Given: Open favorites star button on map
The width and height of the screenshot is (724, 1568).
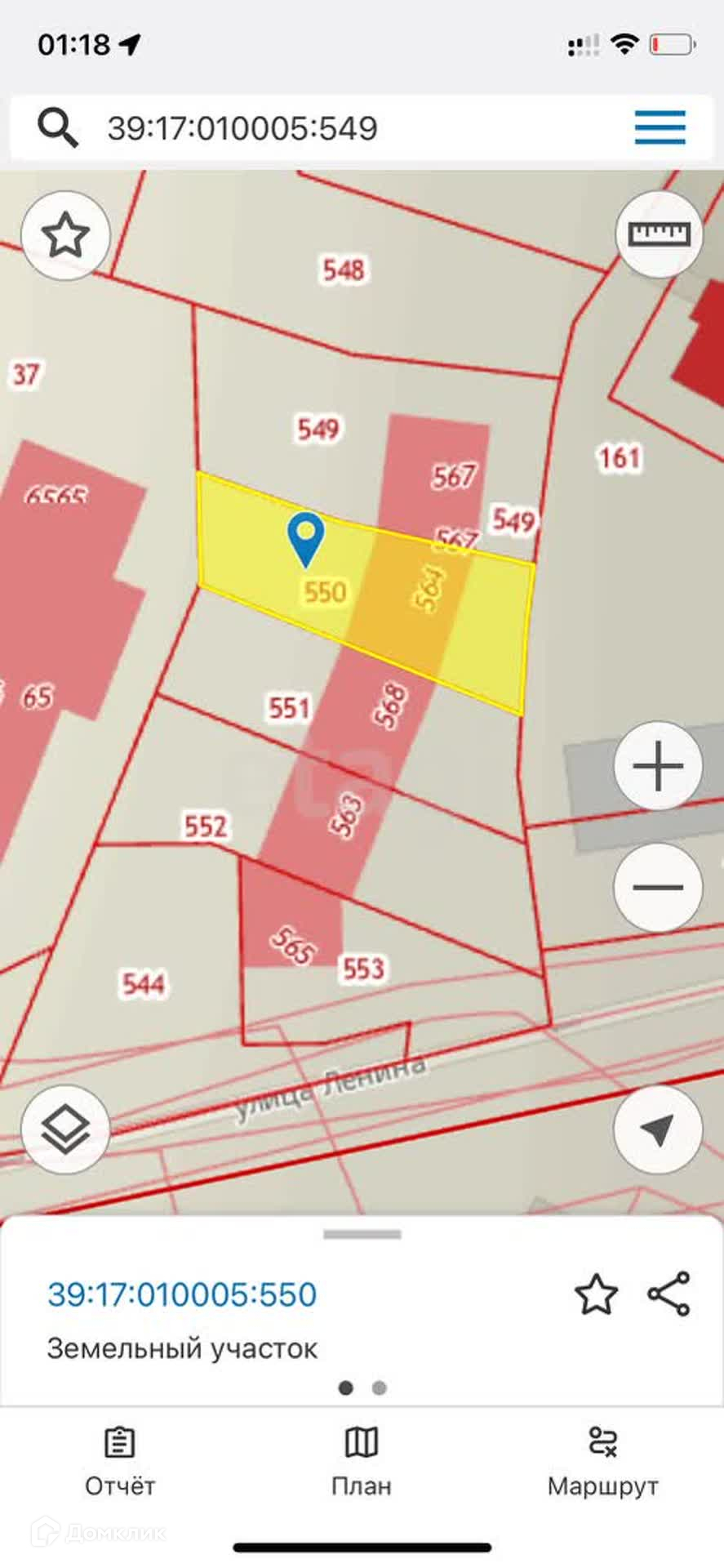Looking at the screenshot, I should [x=65, y=236].
